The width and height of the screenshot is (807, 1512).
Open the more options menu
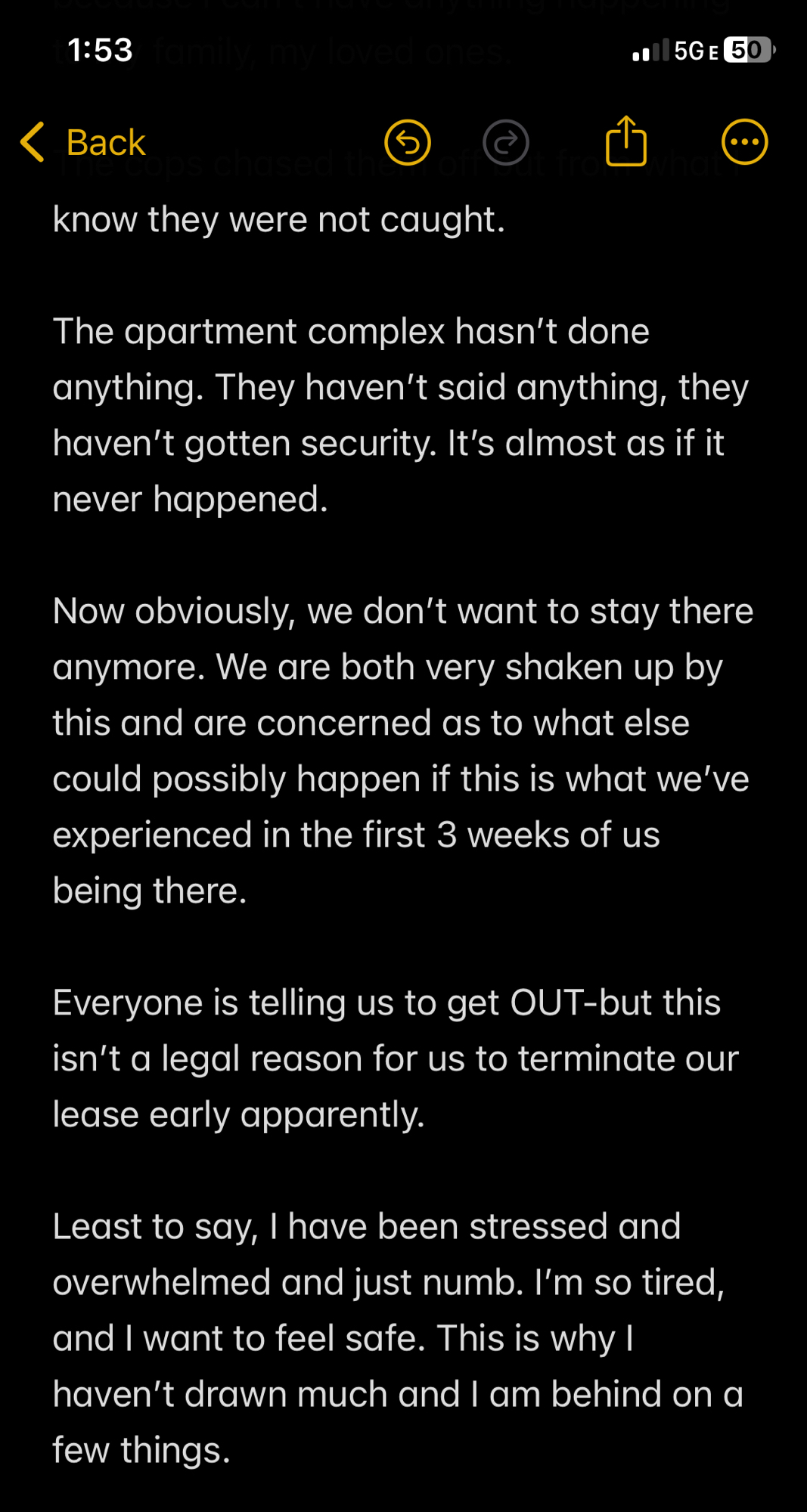click(x=744, y=142)
